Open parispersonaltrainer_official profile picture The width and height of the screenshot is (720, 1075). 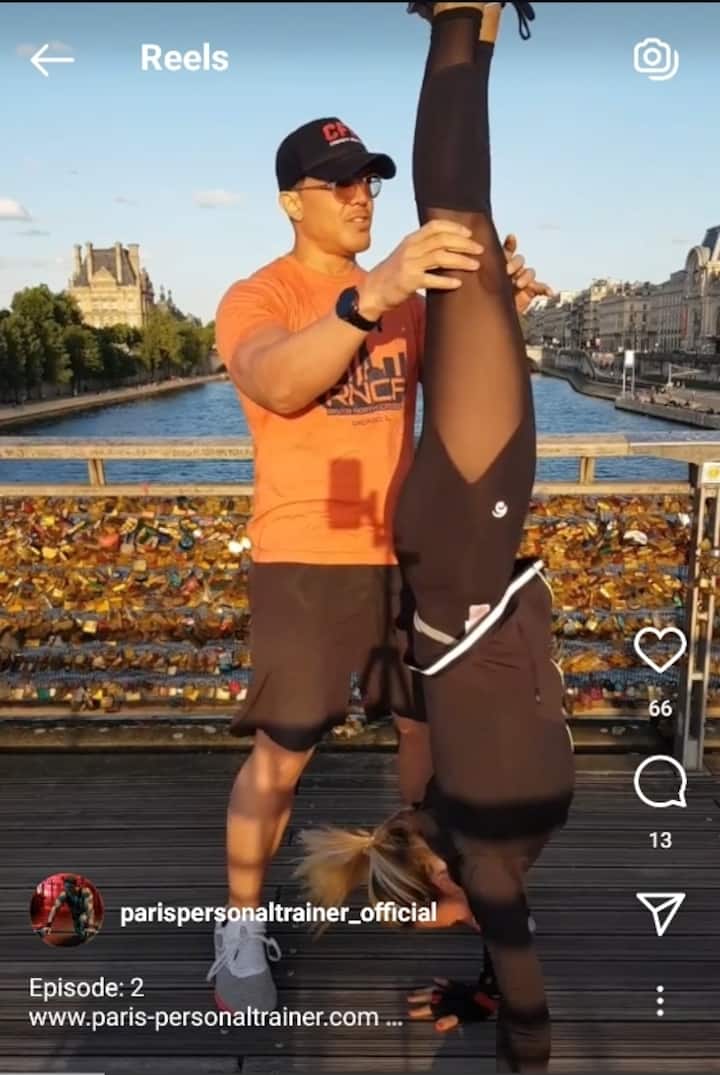pyautogui.click(x=67, y=911)
